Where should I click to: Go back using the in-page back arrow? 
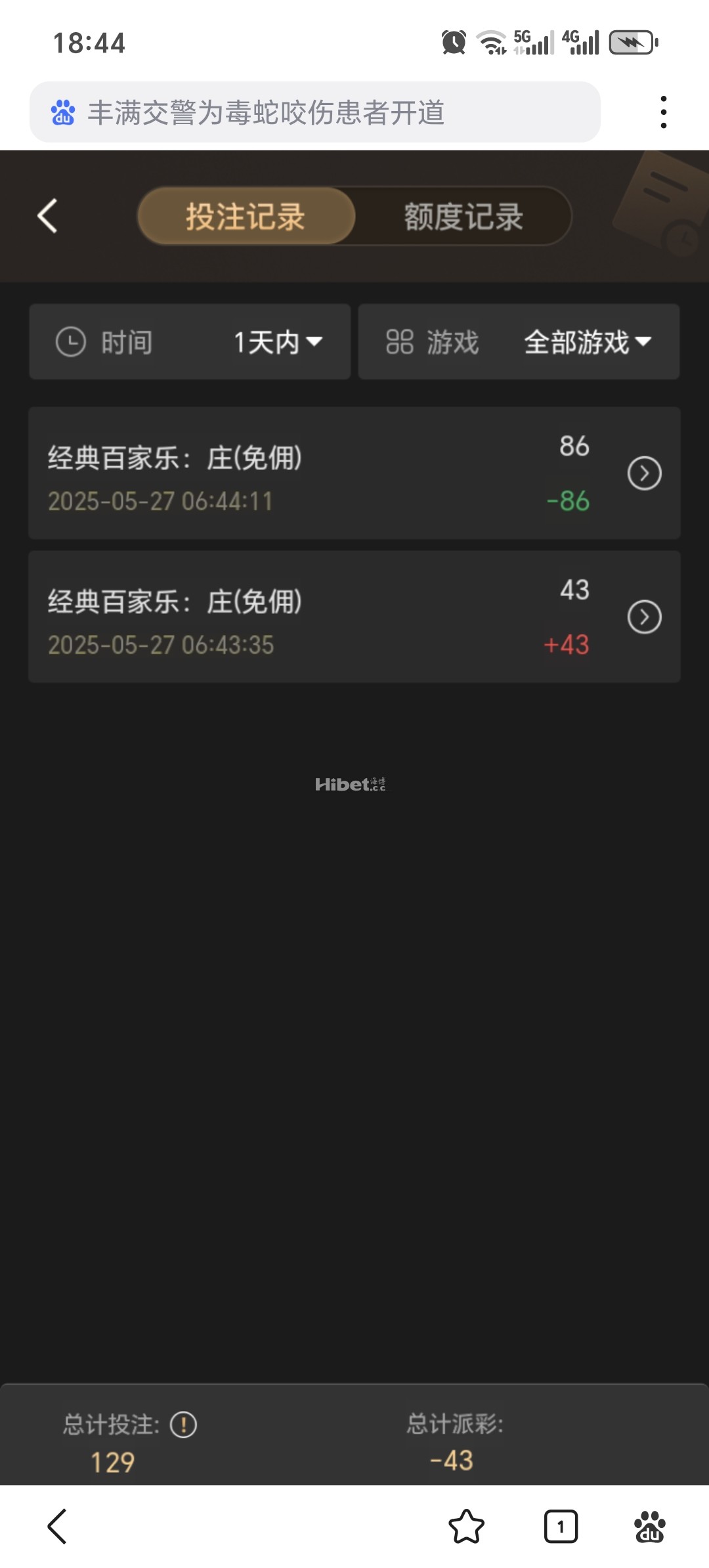pyautogui.click(x=47, y=216)
